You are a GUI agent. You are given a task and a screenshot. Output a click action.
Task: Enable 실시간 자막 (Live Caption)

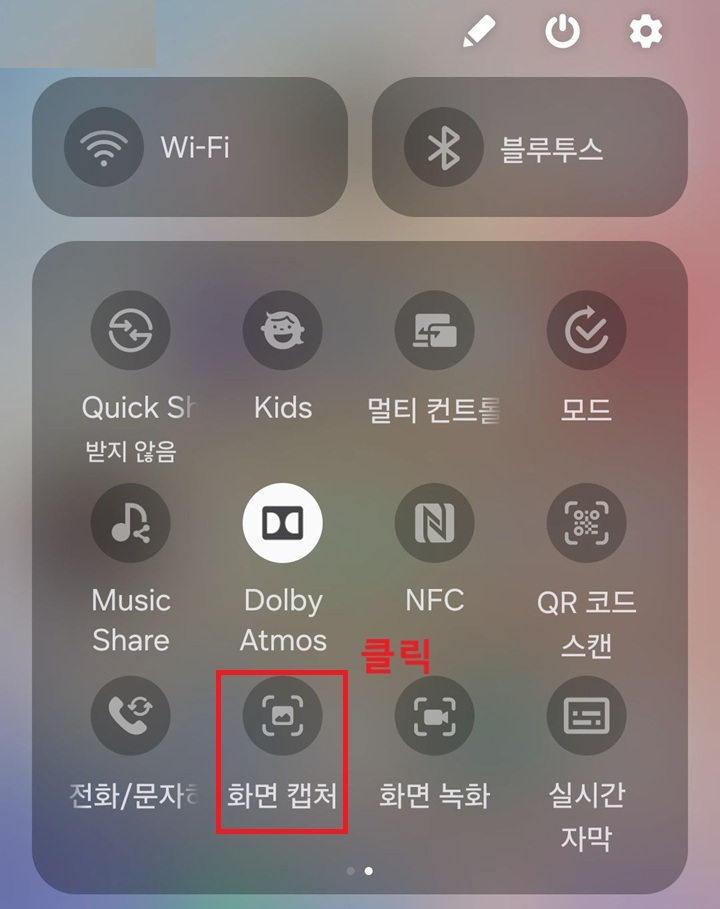[587, 715]
